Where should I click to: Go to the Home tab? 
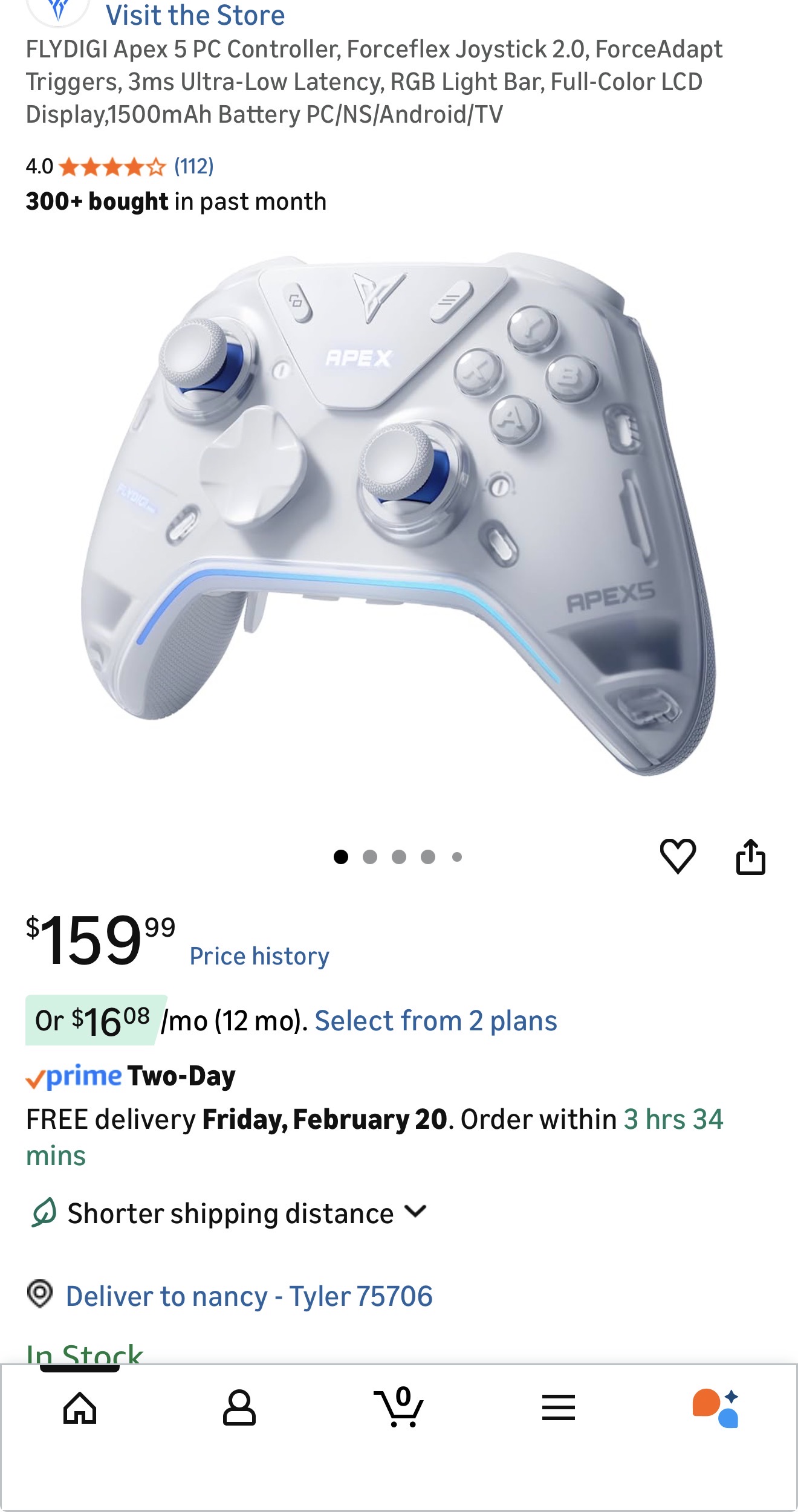80,1408
